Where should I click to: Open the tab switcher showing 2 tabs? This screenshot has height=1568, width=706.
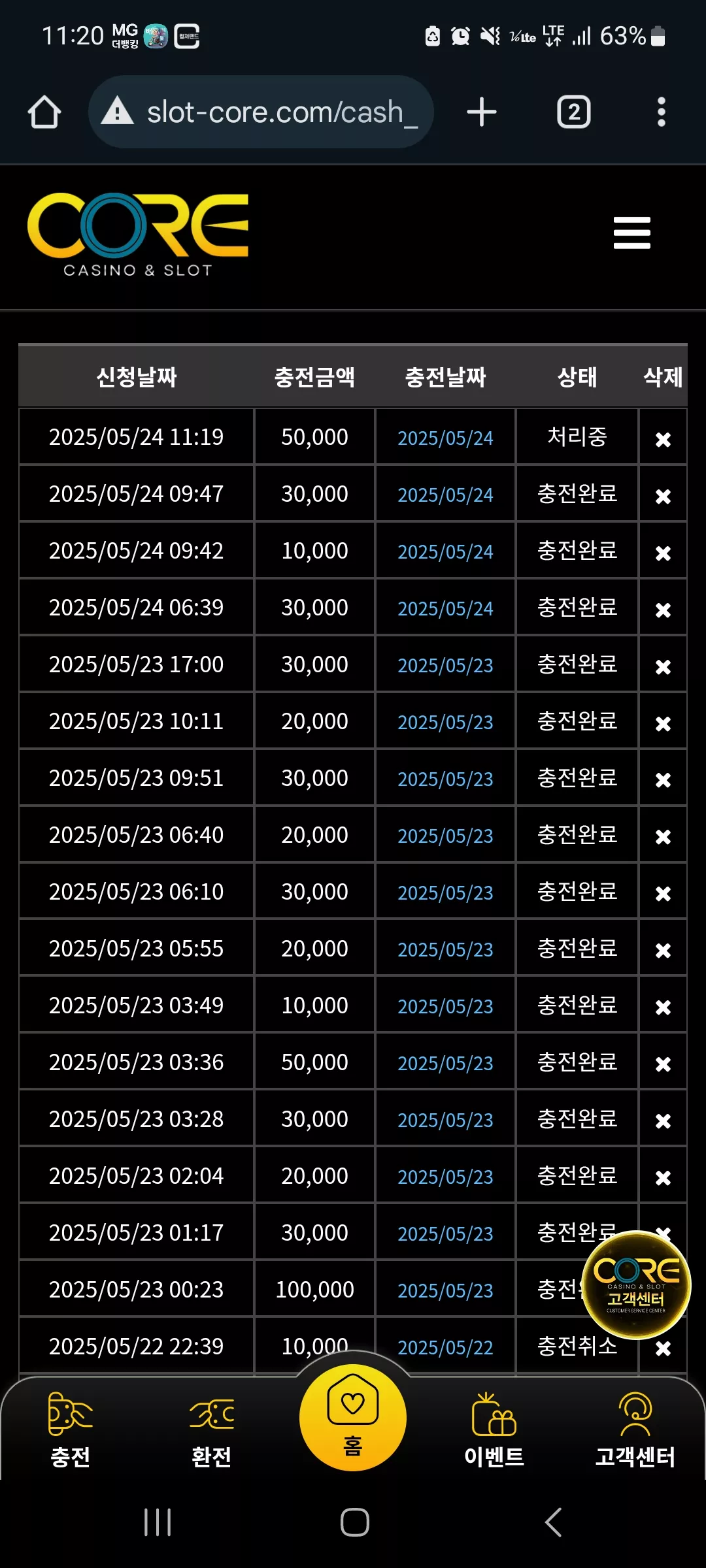[573, 112]
